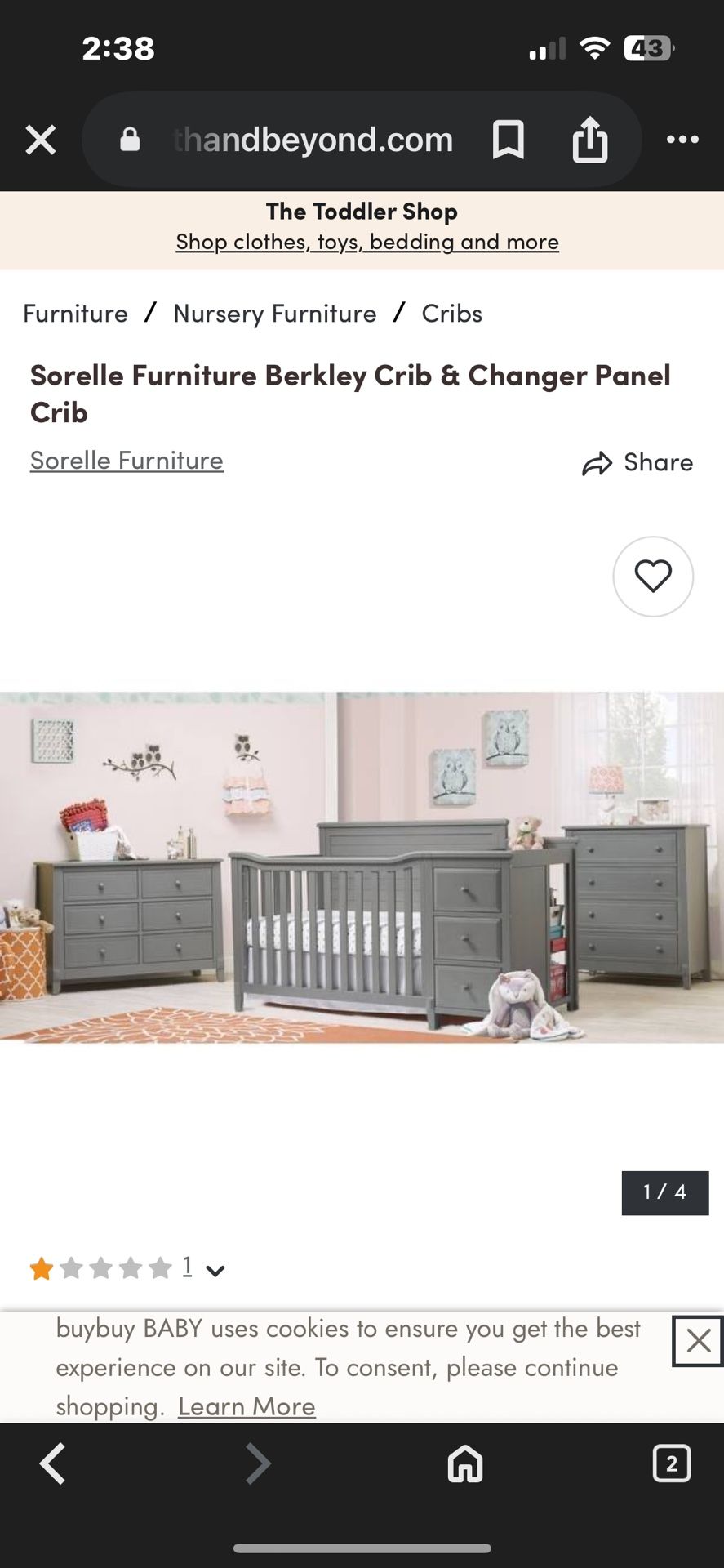Tap the crib product photo
Viewport: 724px width, 1568px height.
click(362, 866)
